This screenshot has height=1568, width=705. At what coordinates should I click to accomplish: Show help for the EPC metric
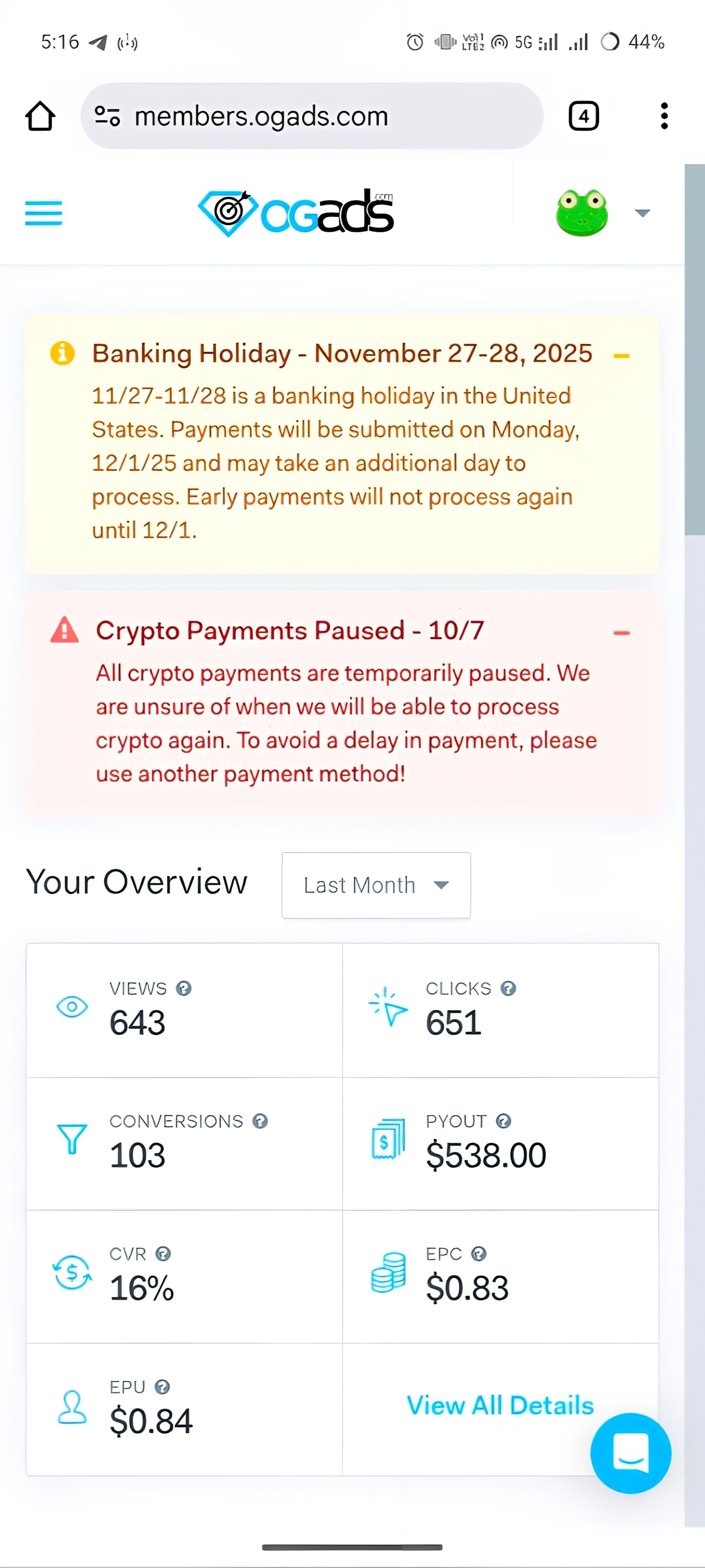[479, 1253]
